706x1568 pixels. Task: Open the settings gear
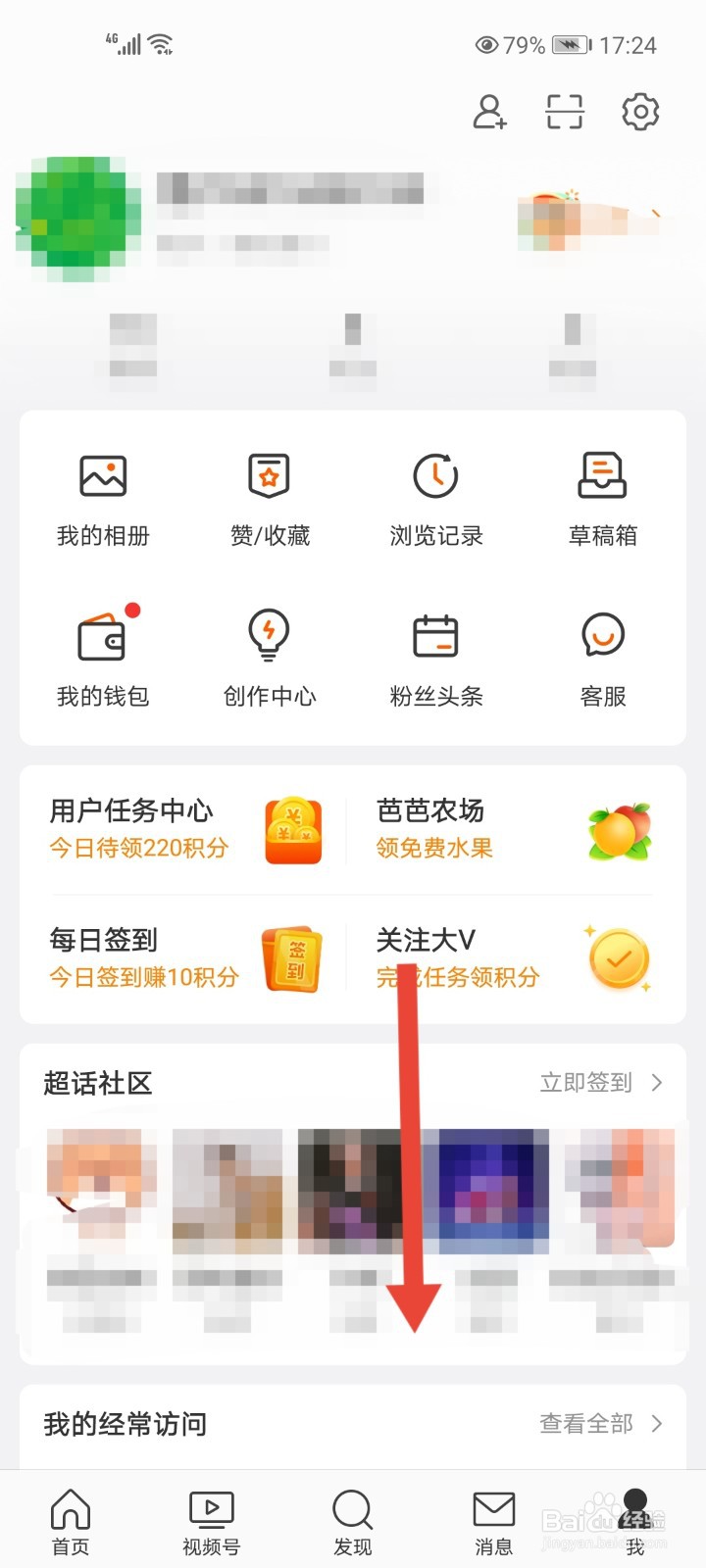640,112
